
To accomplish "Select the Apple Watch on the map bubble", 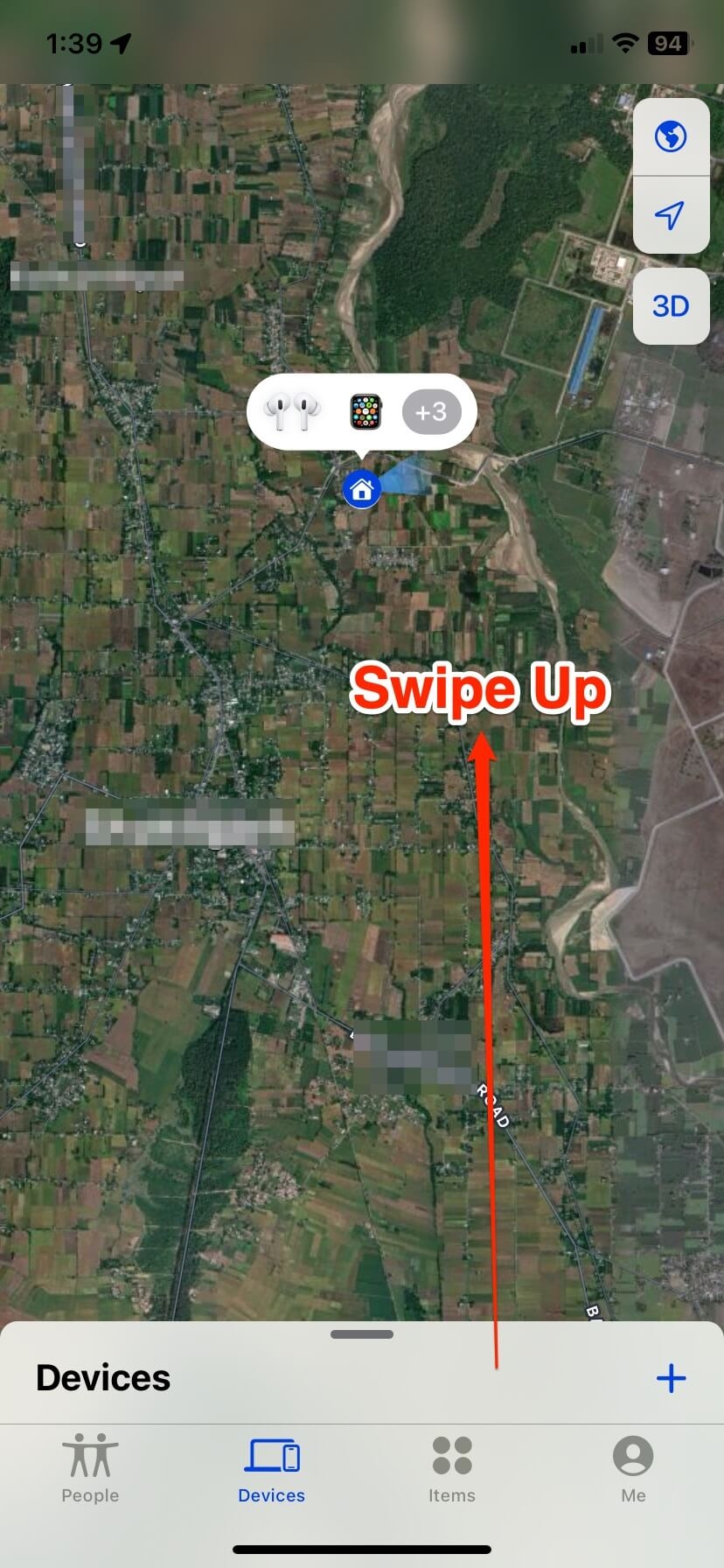I will tap(365, 411).
